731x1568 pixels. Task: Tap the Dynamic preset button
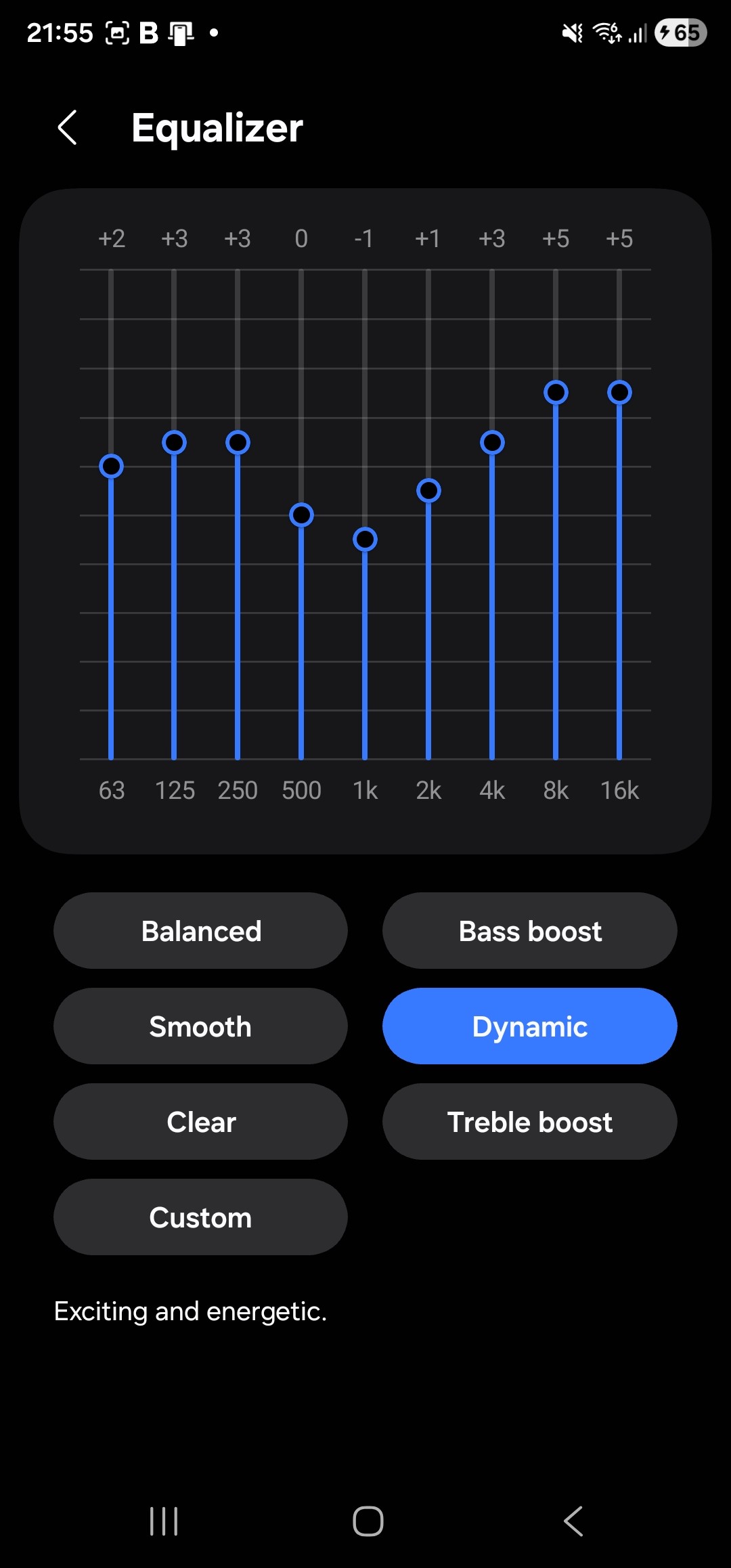[x=530, y=1026]
